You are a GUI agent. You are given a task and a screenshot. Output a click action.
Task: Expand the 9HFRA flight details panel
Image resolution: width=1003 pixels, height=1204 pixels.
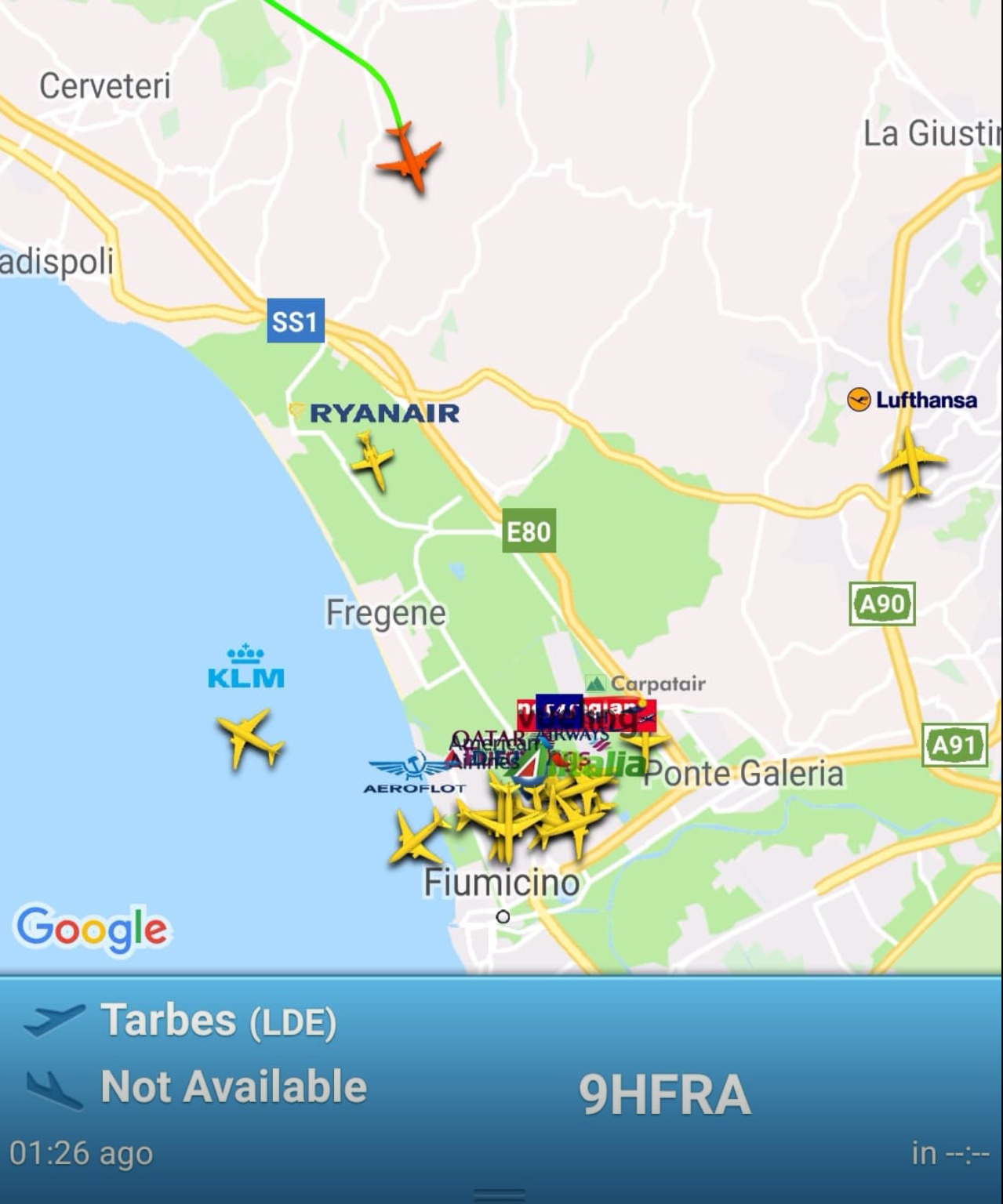pyautogui.click(x=501, y=1193)
